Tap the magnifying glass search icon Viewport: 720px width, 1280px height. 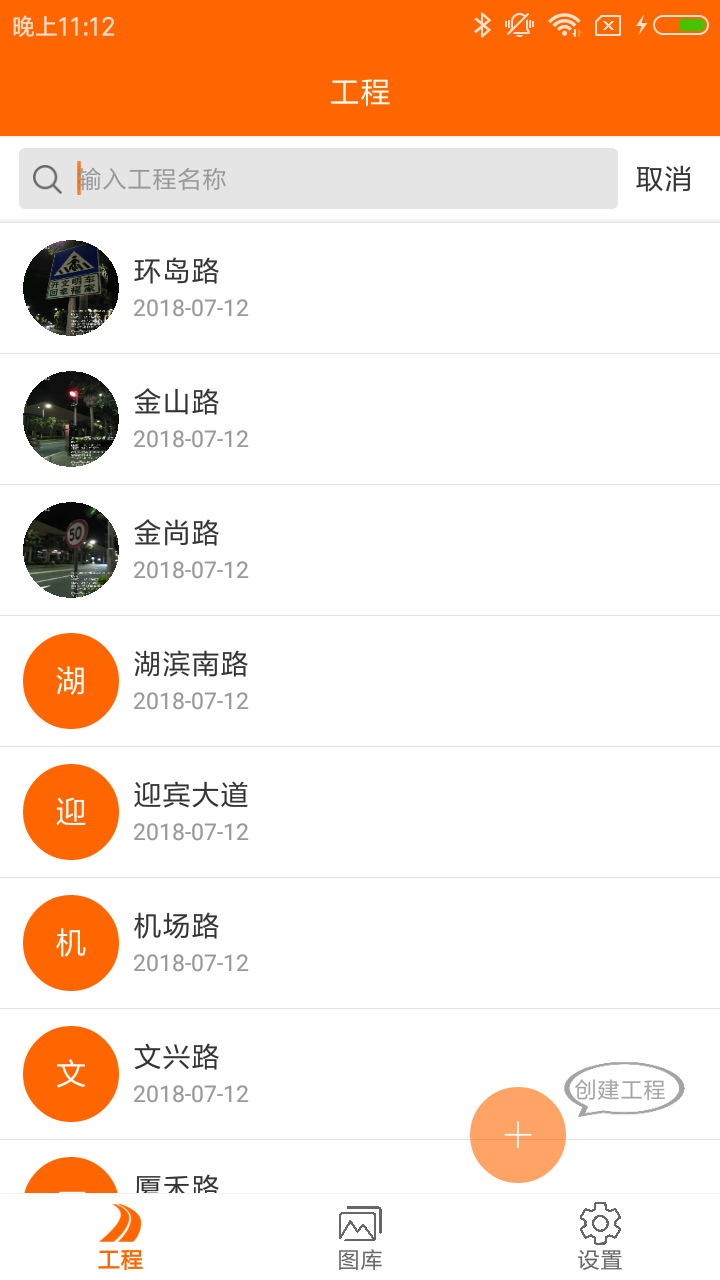(46, 178)
